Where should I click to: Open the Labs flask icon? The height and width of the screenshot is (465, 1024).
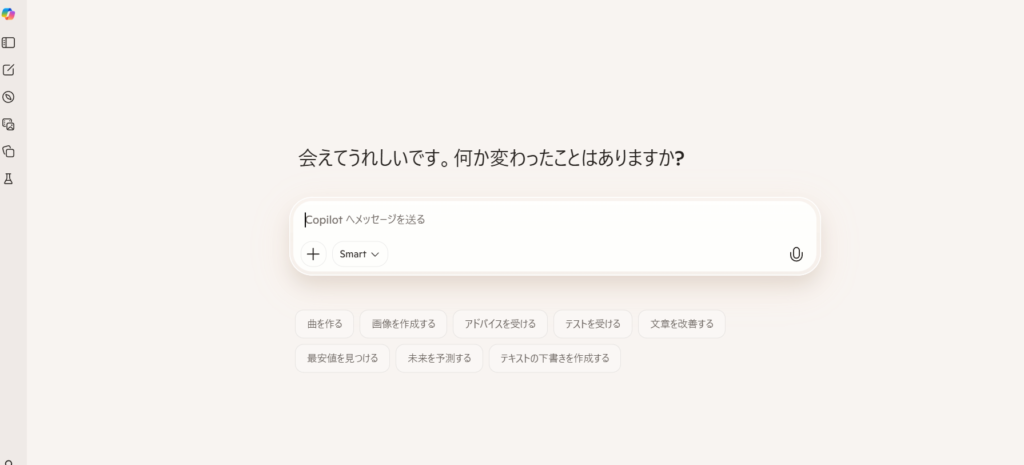pos(8,178)
